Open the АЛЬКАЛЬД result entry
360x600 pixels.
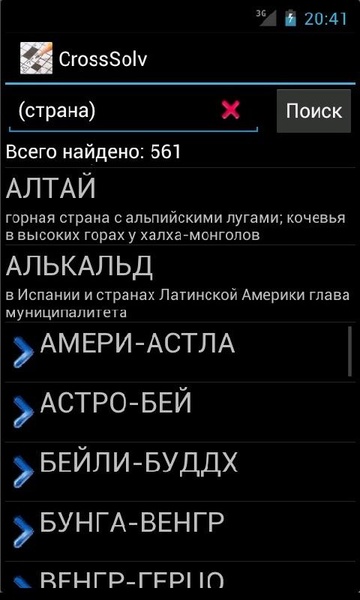tap(180, 284)
